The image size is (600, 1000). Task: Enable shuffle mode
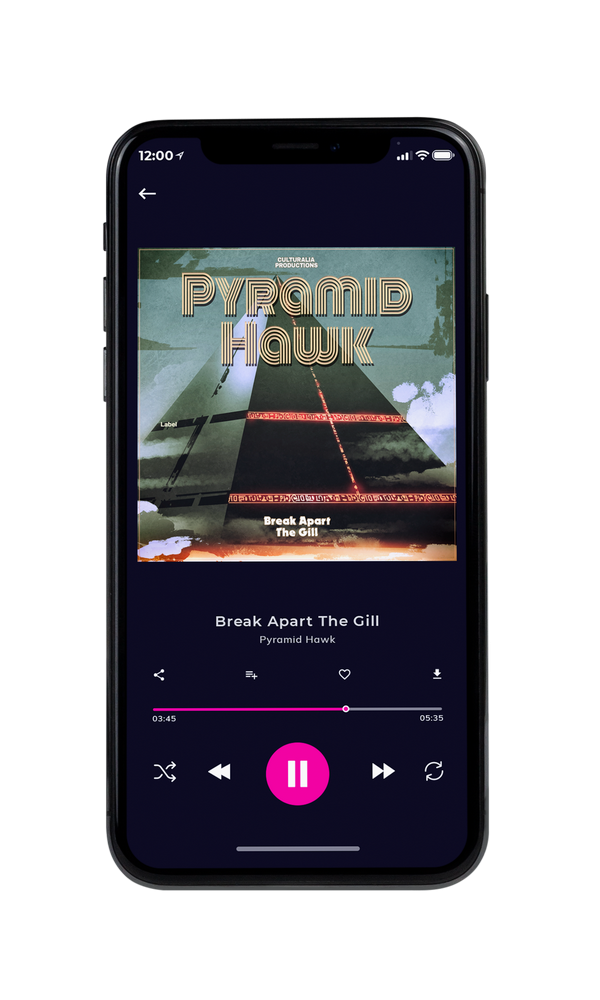click(x=165, y=772)
